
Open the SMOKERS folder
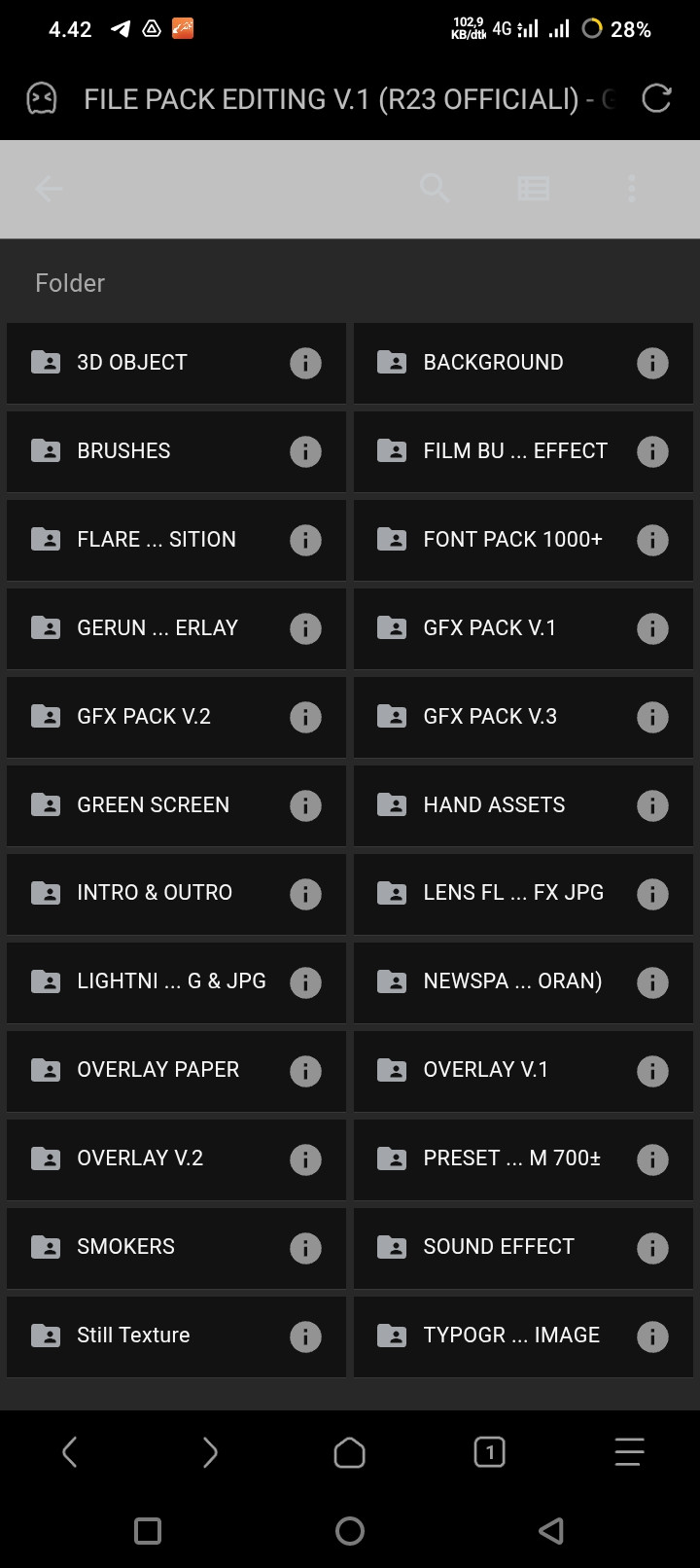point(176,1247)
